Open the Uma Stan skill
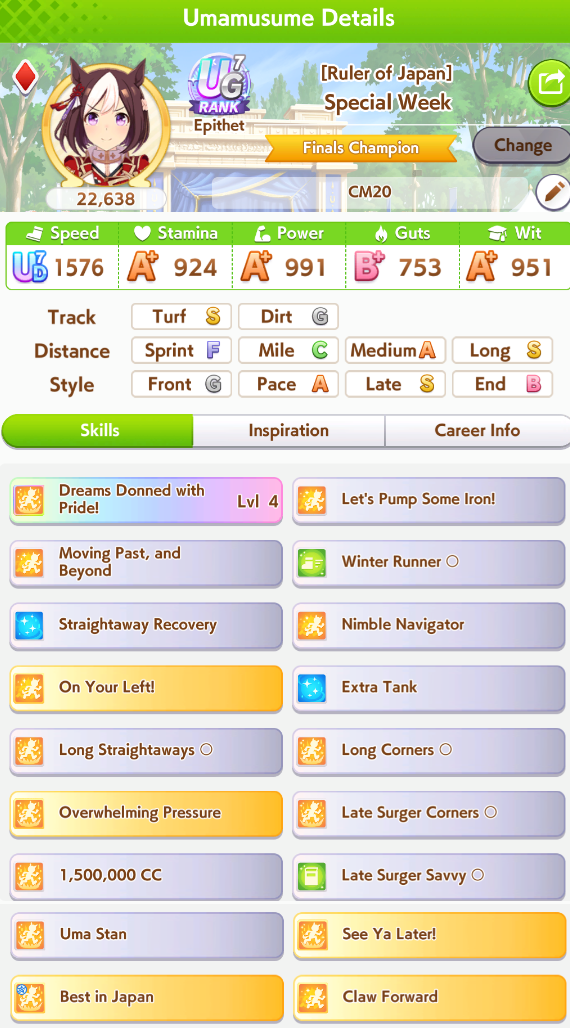 tap(146, 935)
